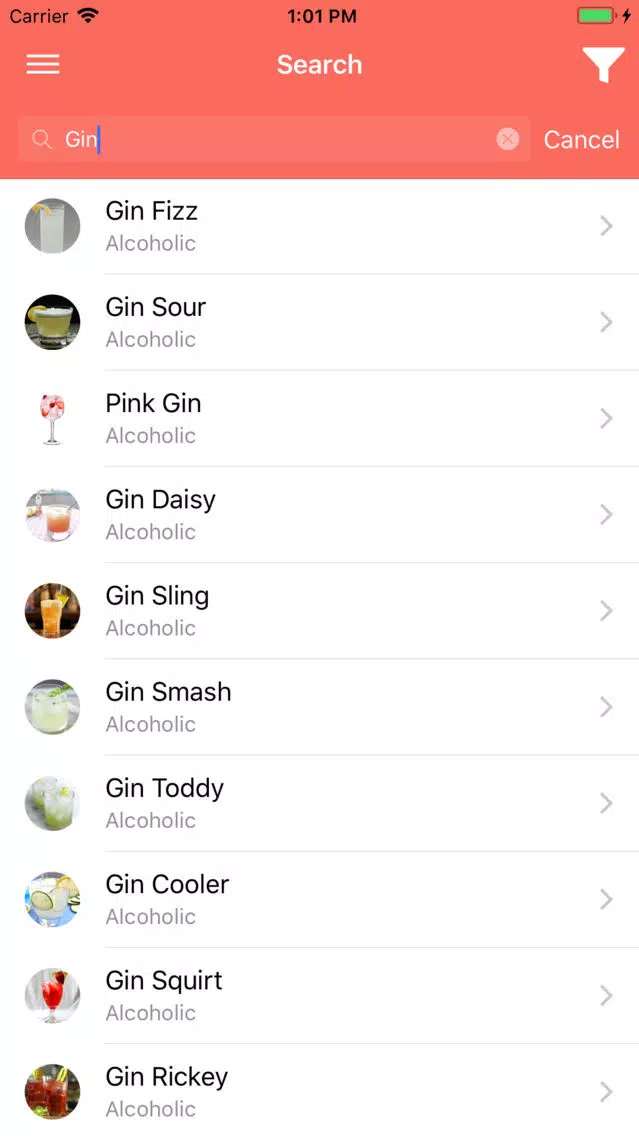Image resolution: width=639 pixels, height=1136 pixels.
Task: Choose the Gin Sling result
Action: coord(320,611)
